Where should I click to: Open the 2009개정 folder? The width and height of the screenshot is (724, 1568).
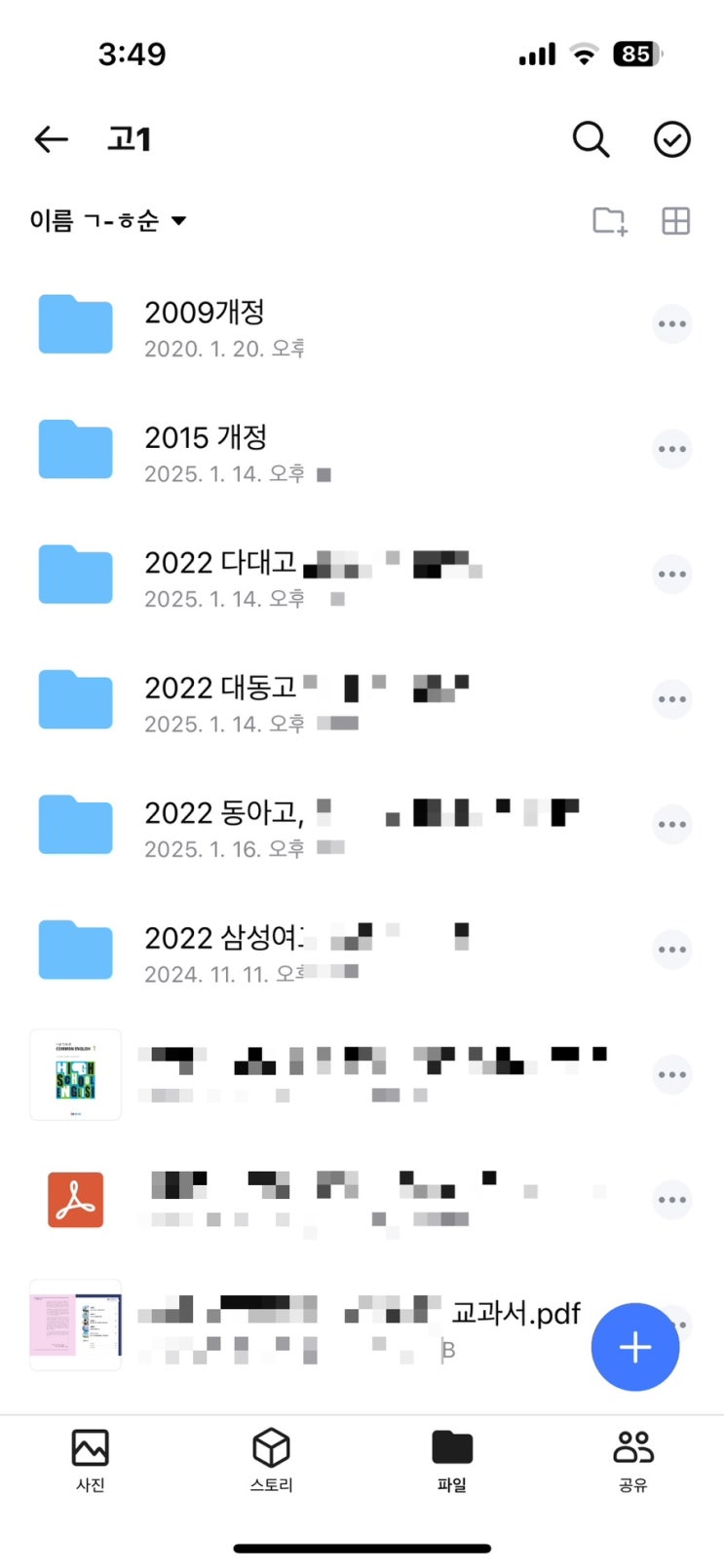click(205, 325)
